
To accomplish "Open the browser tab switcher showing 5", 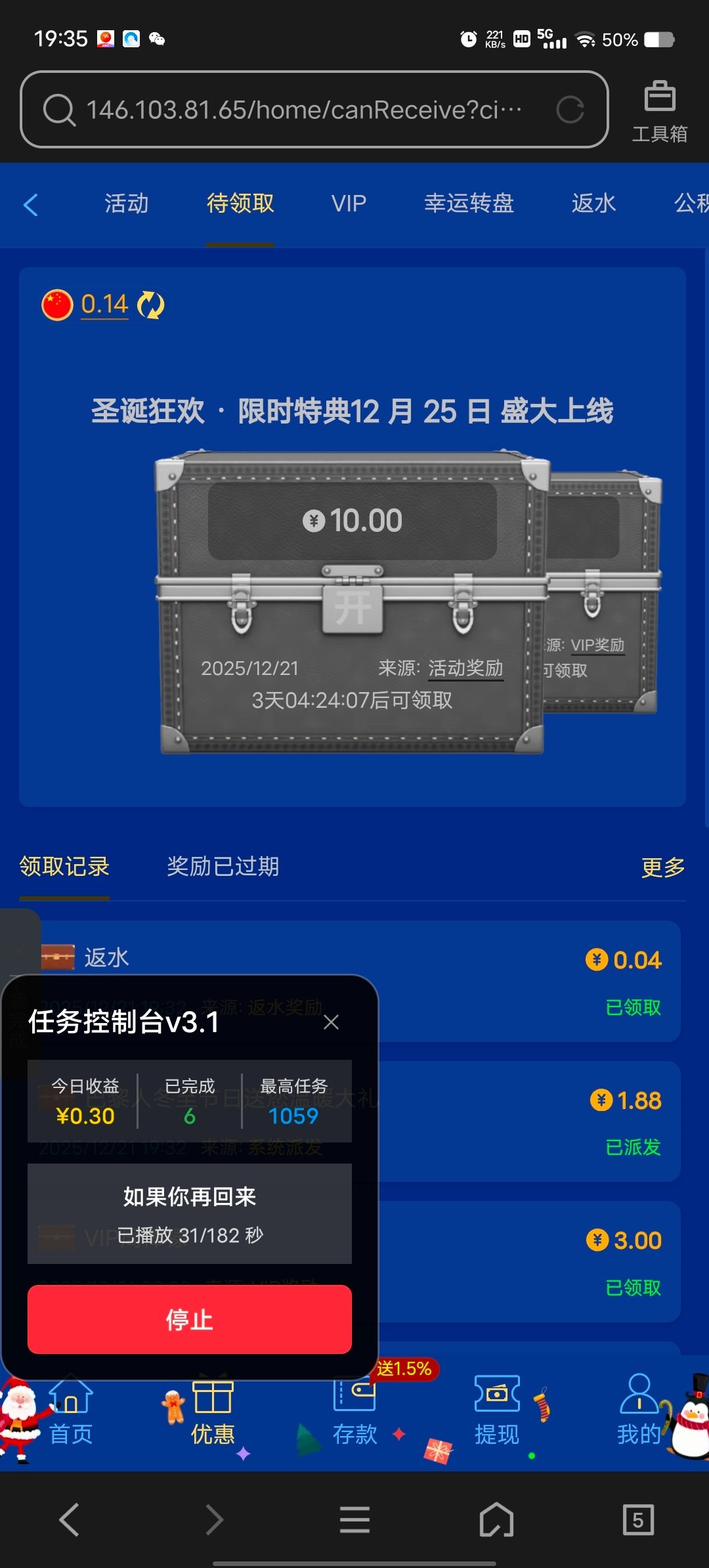I will (637, 1519).
